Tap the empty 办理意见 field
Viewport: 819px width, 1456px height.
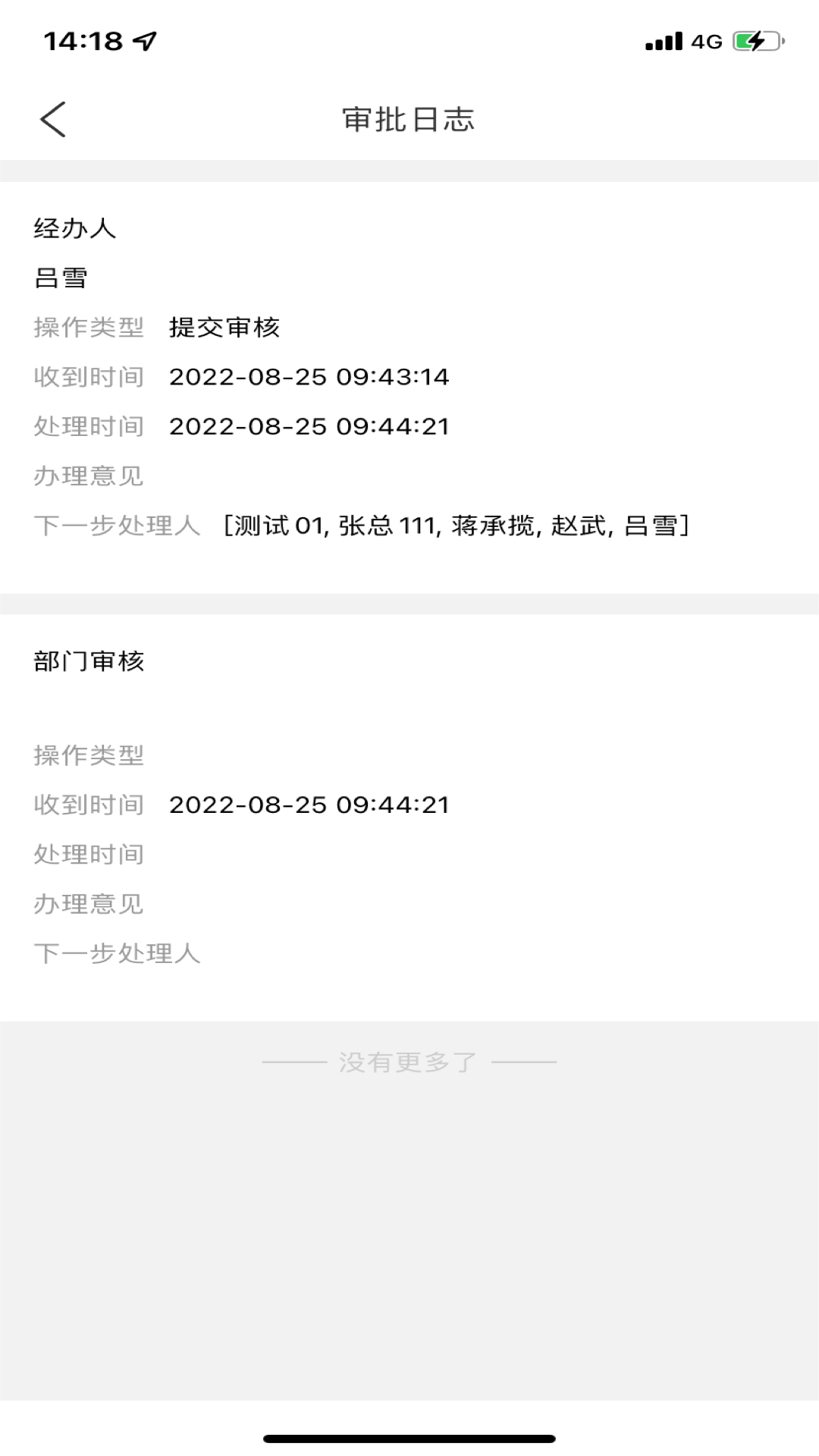(x=89, y=904)
